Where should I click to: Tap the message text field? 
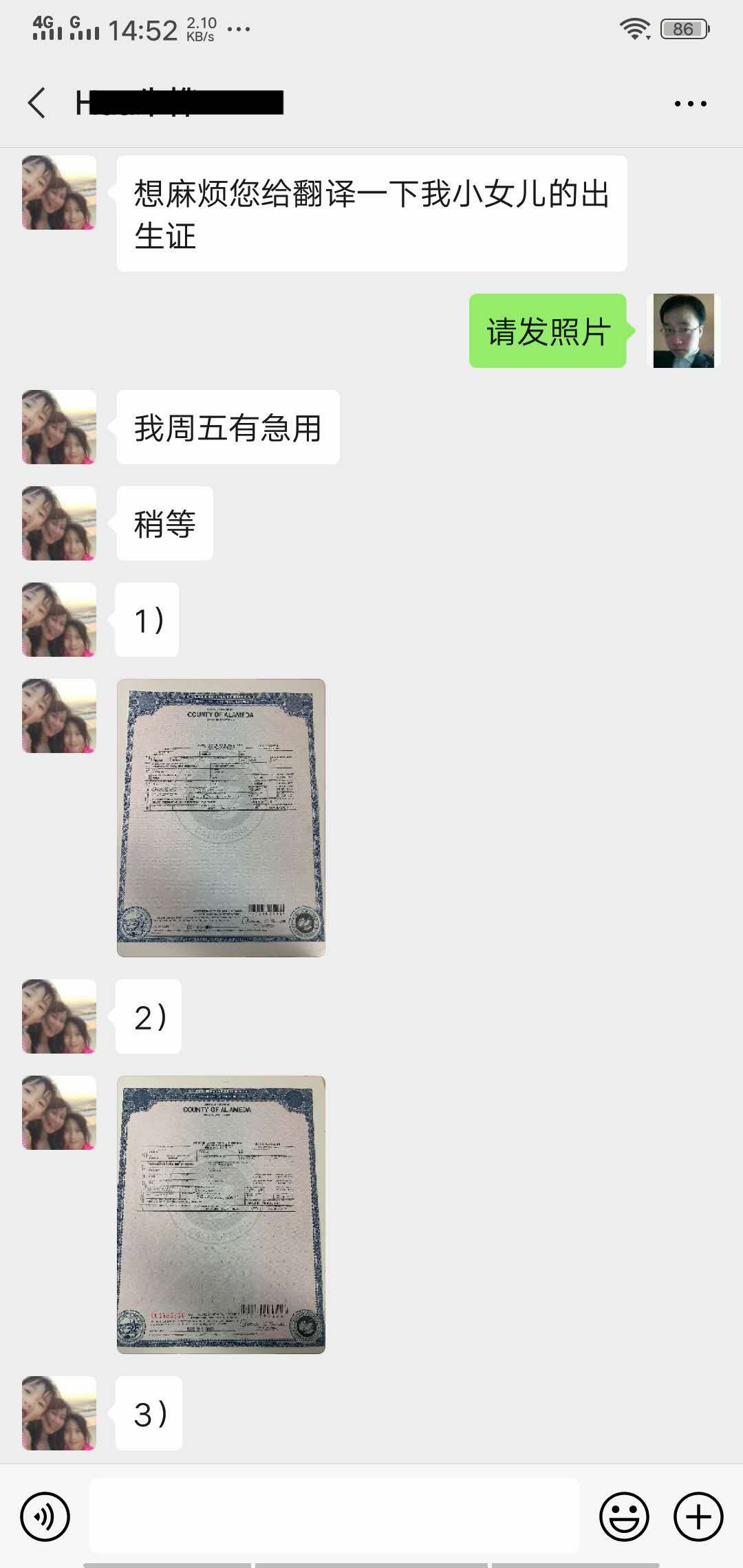pos(334,1516)
